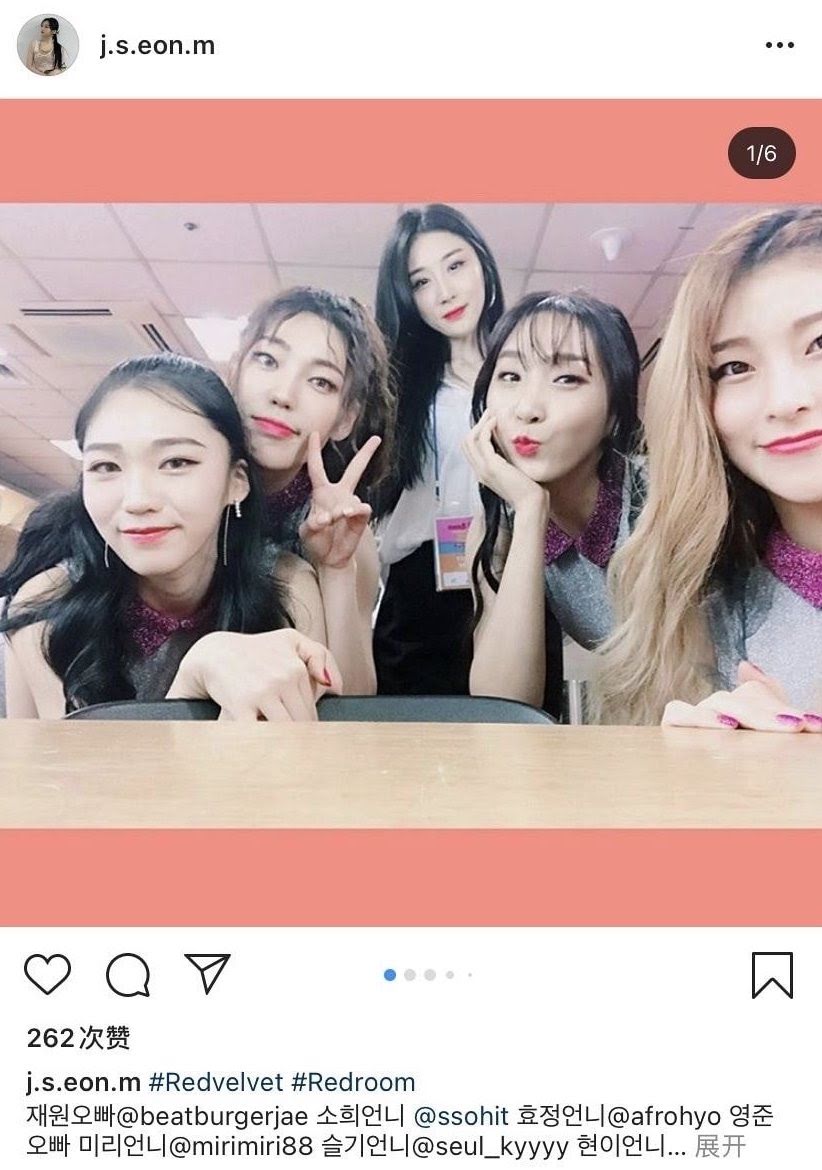Save this post with the bookmark icon

(772, 974)
